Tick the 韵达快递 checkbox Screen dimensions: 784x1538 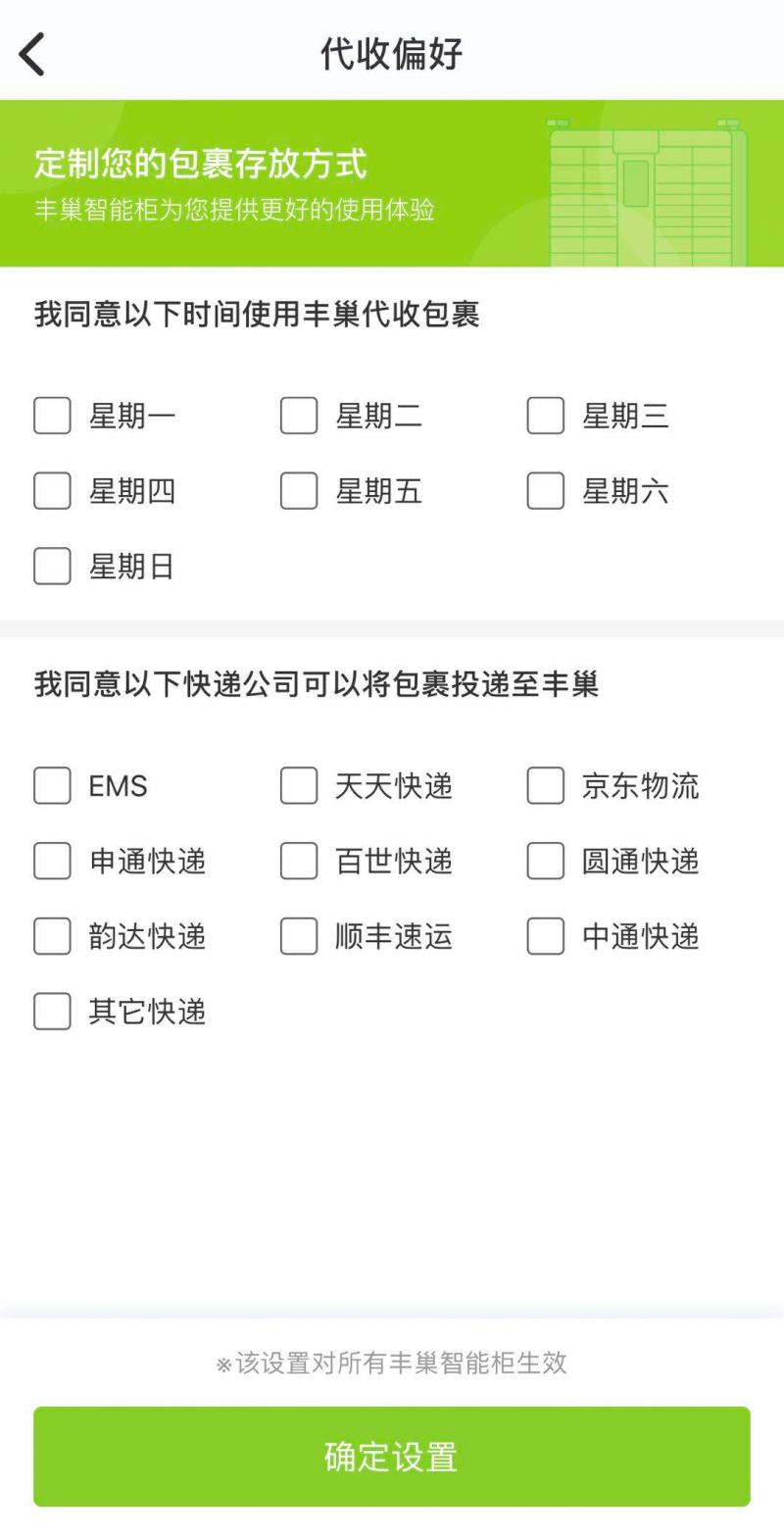pyautogui.click(x=53, y=936)
